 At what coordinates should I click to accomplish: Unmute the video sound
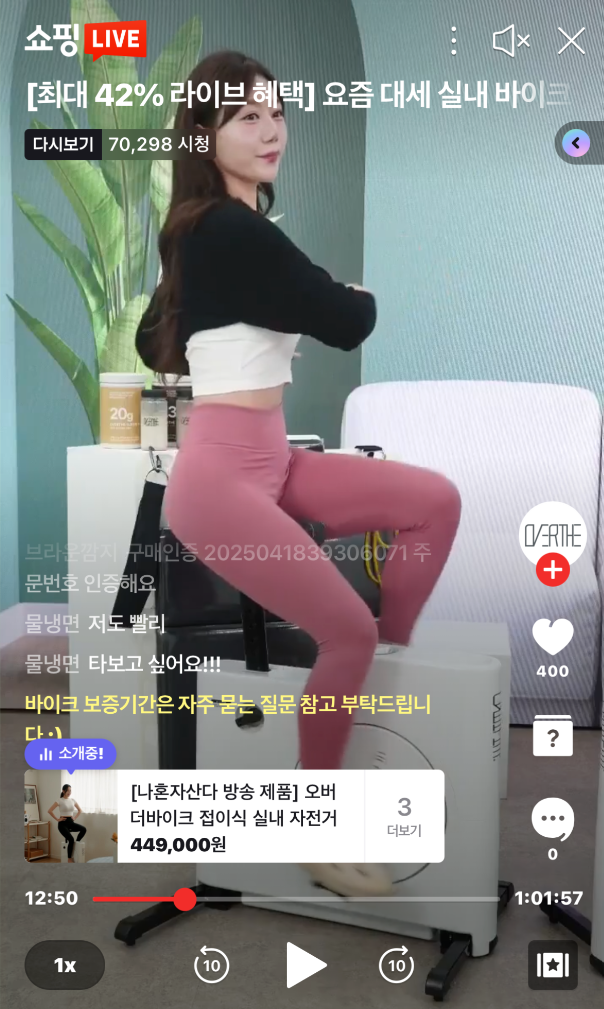coord(511,41)
